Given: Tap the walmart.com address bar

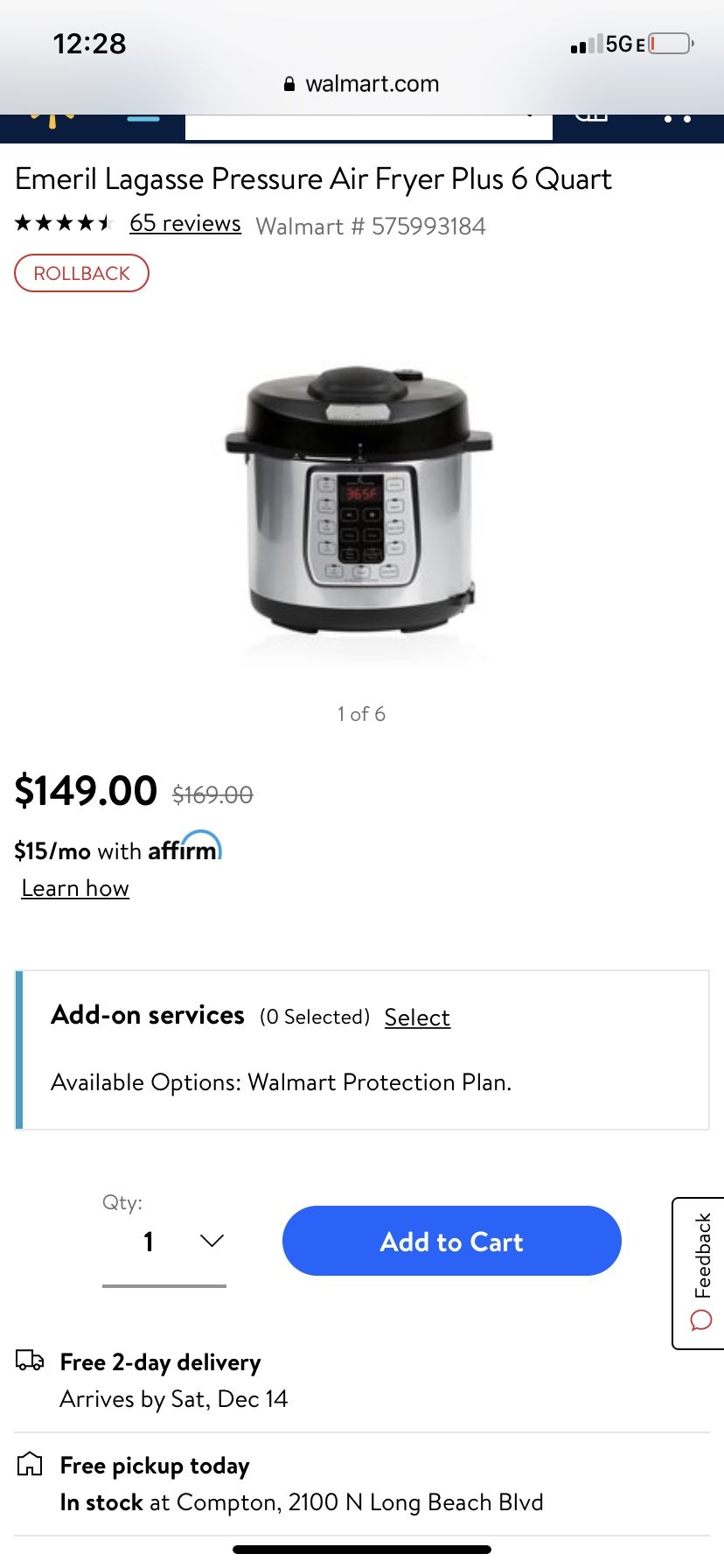Looking at the screenshot, I should (362, 83).
